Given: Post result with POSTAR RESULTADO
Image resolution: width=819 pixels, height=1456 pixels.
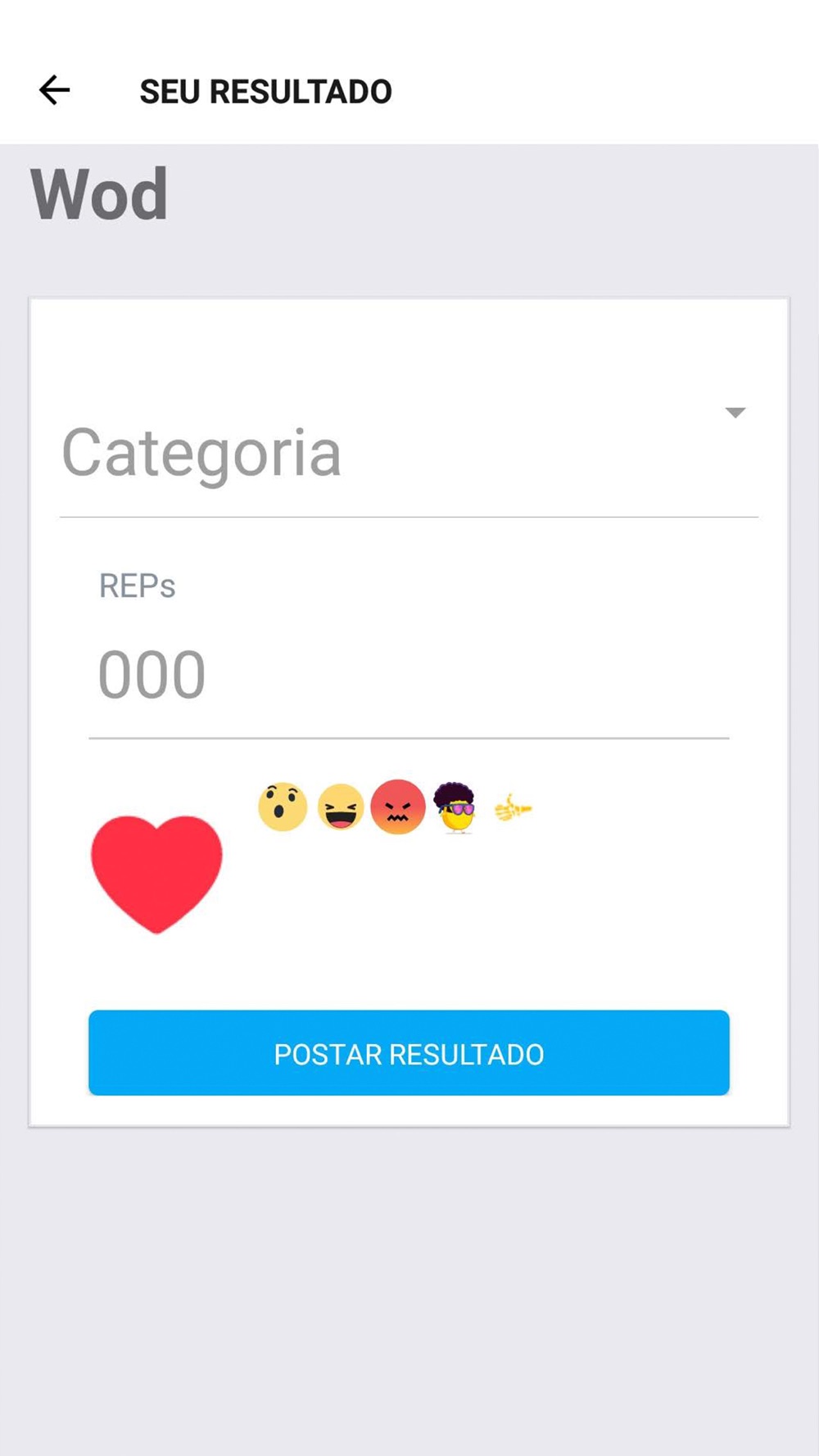Looking at the screenshot, I should click(409, 1053).
